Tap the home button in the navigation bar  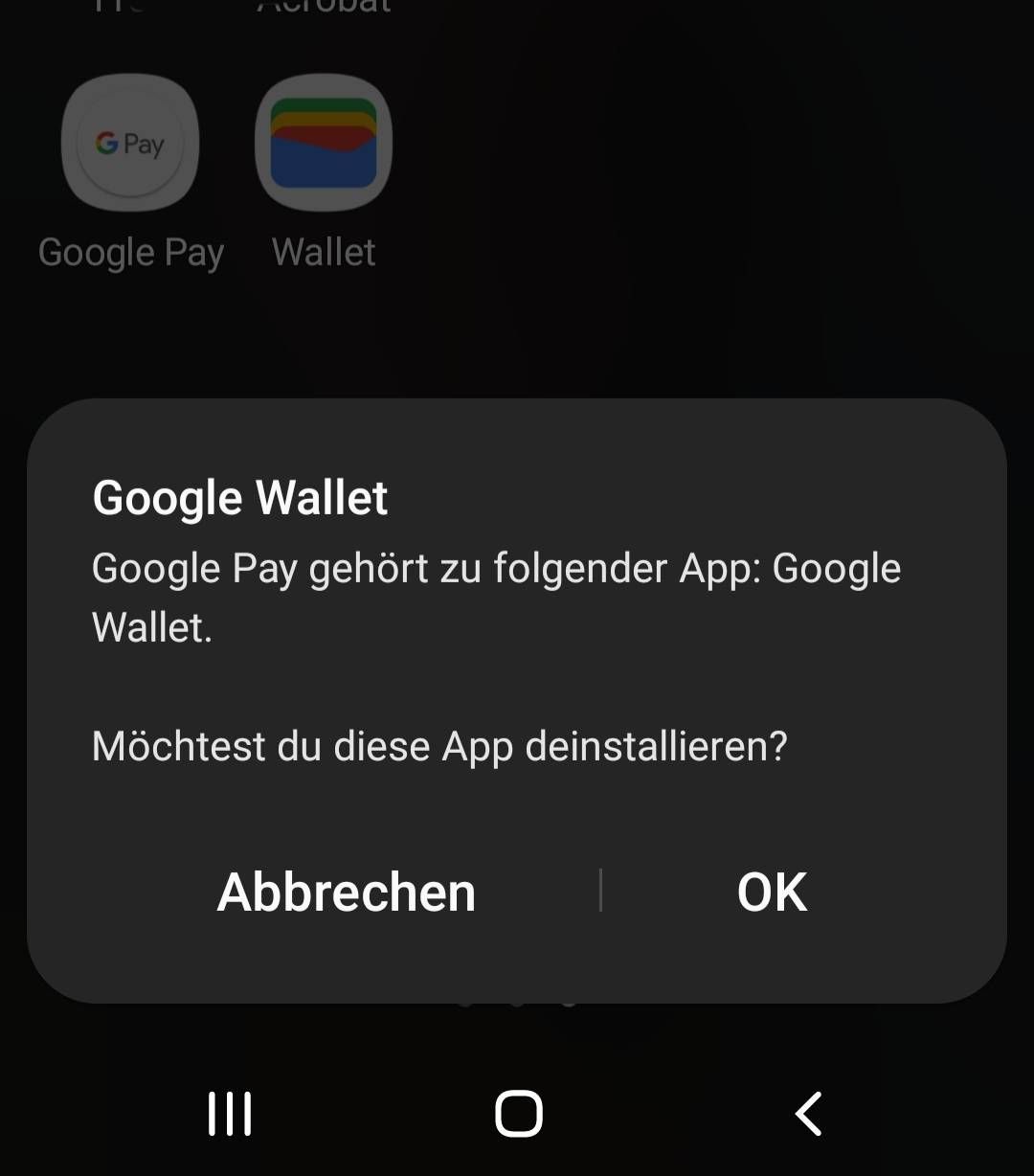[x=518, y=1114]
